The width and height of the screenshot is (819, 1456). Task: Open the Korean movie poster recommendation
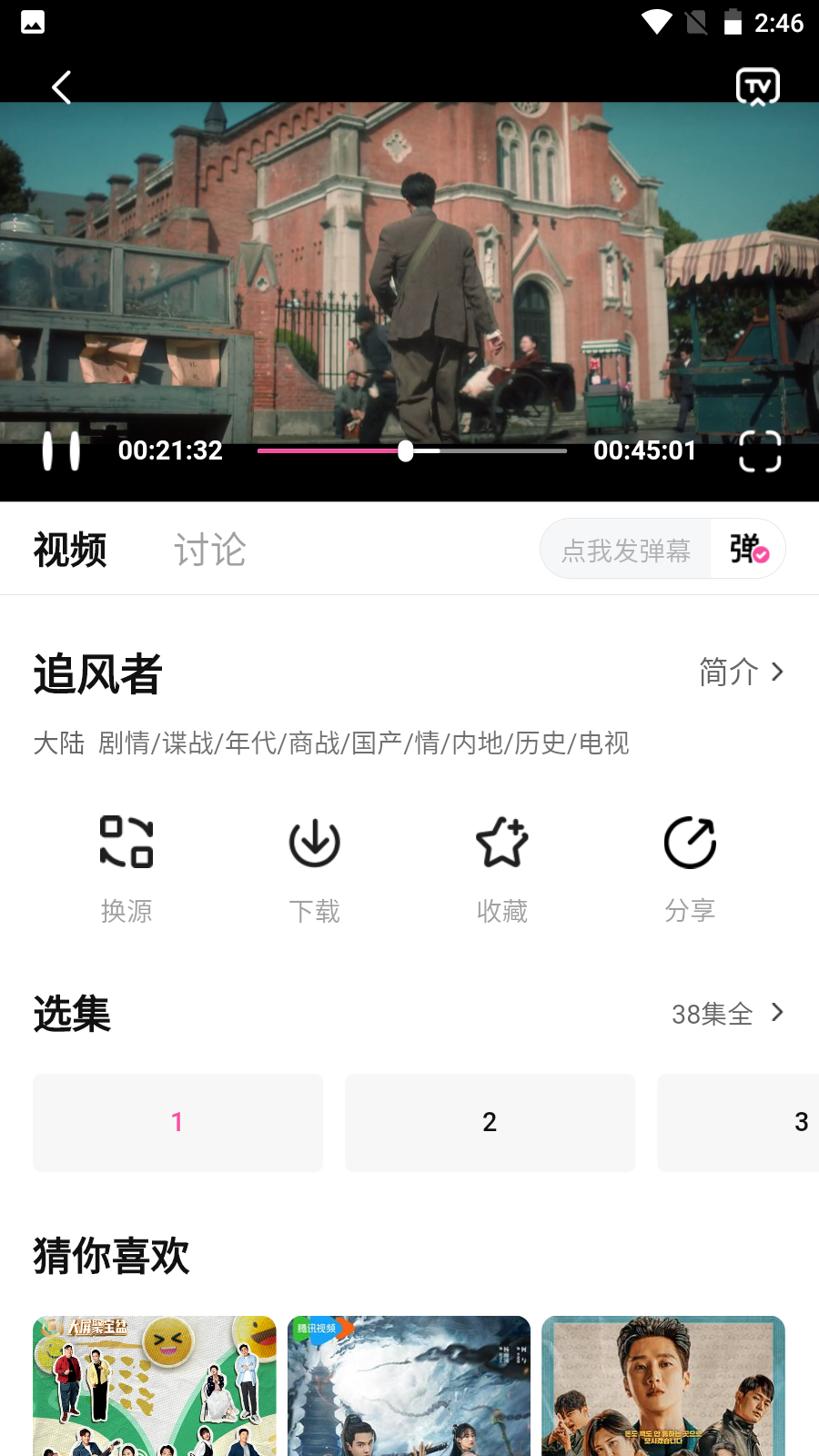(662, 1386)
